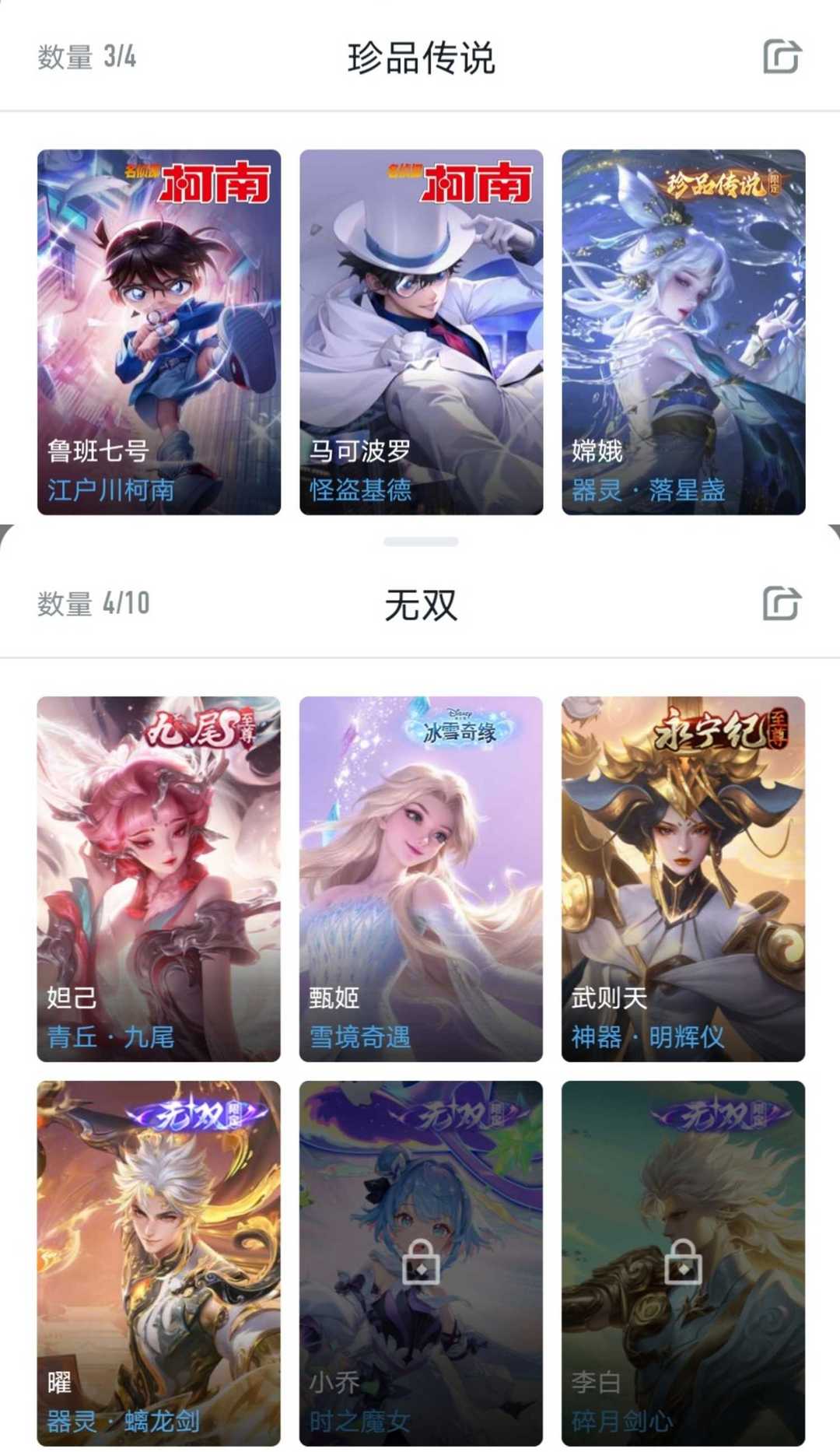This screenshot has height=1452, width=840.
Task: Share the 珍品传说 collection
Action: click(x=781, y=56)
